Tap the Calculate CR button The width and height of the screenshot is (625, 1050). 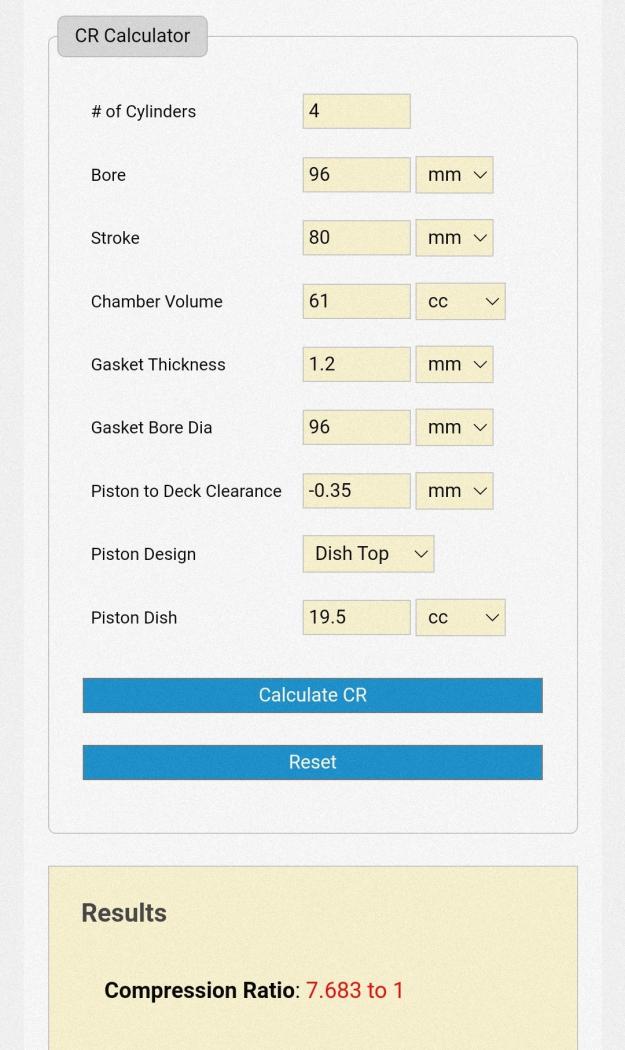313,695
